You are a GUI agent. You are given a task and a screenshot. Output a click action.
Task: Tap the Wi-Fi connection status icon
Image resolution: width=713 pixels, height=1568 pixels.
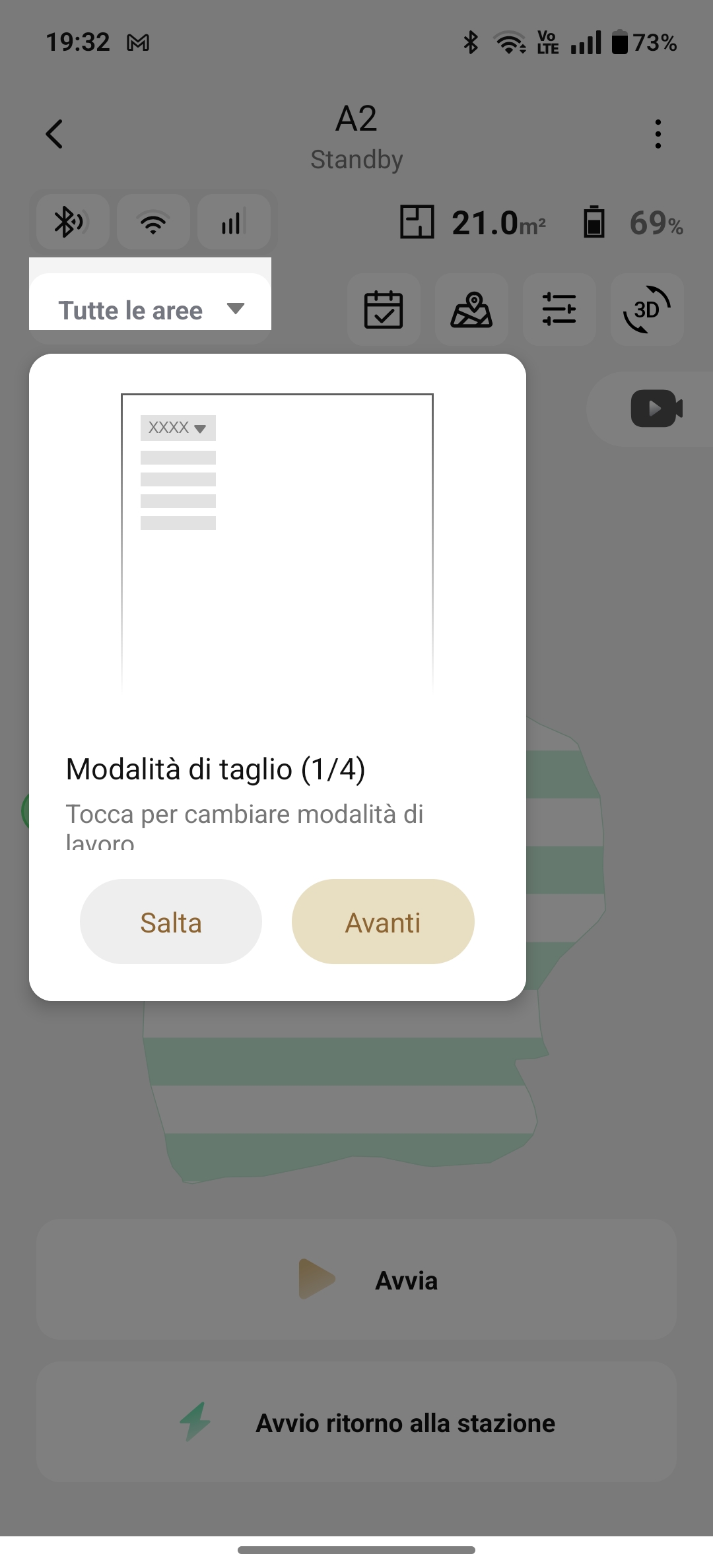click(153, 222)
